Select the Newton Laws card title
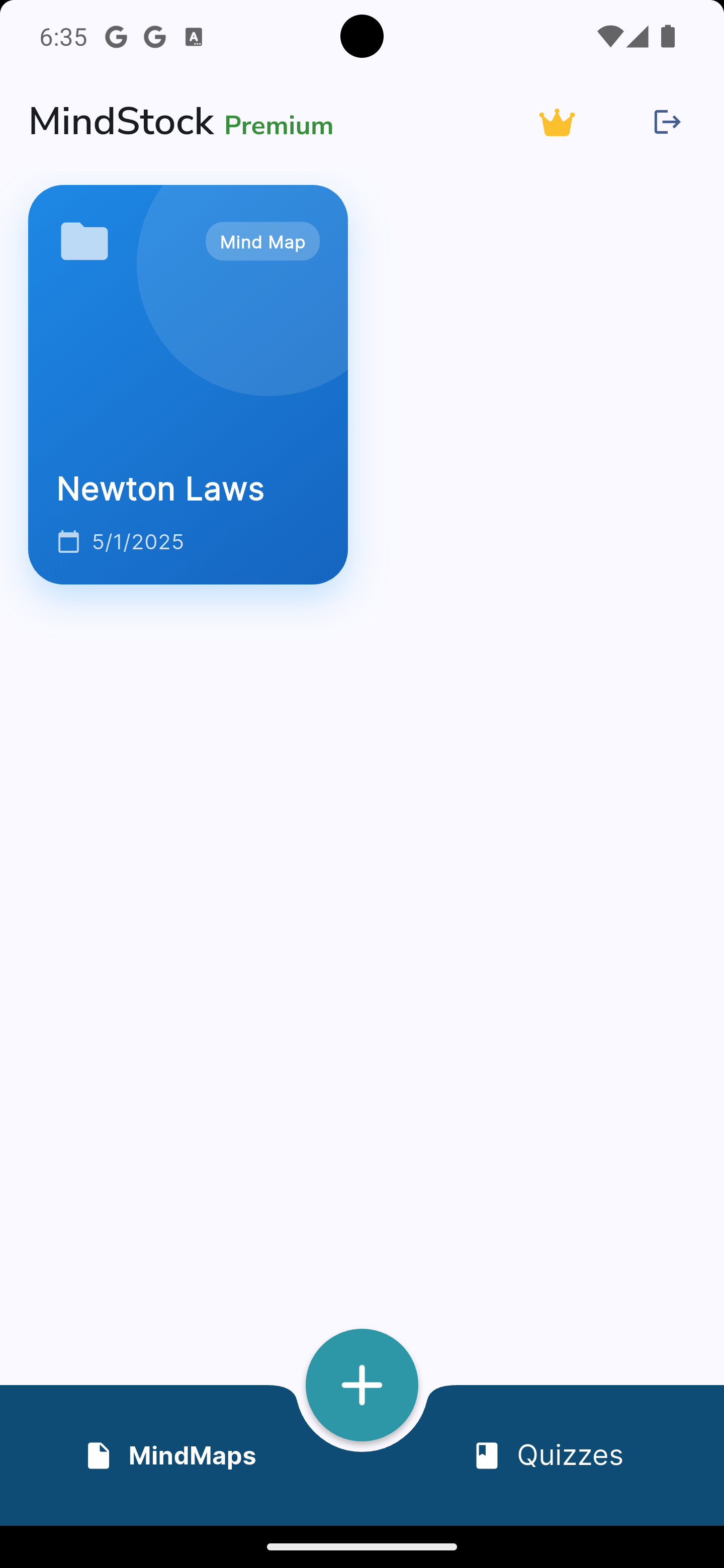724x1568 pixels. [160, 487]
